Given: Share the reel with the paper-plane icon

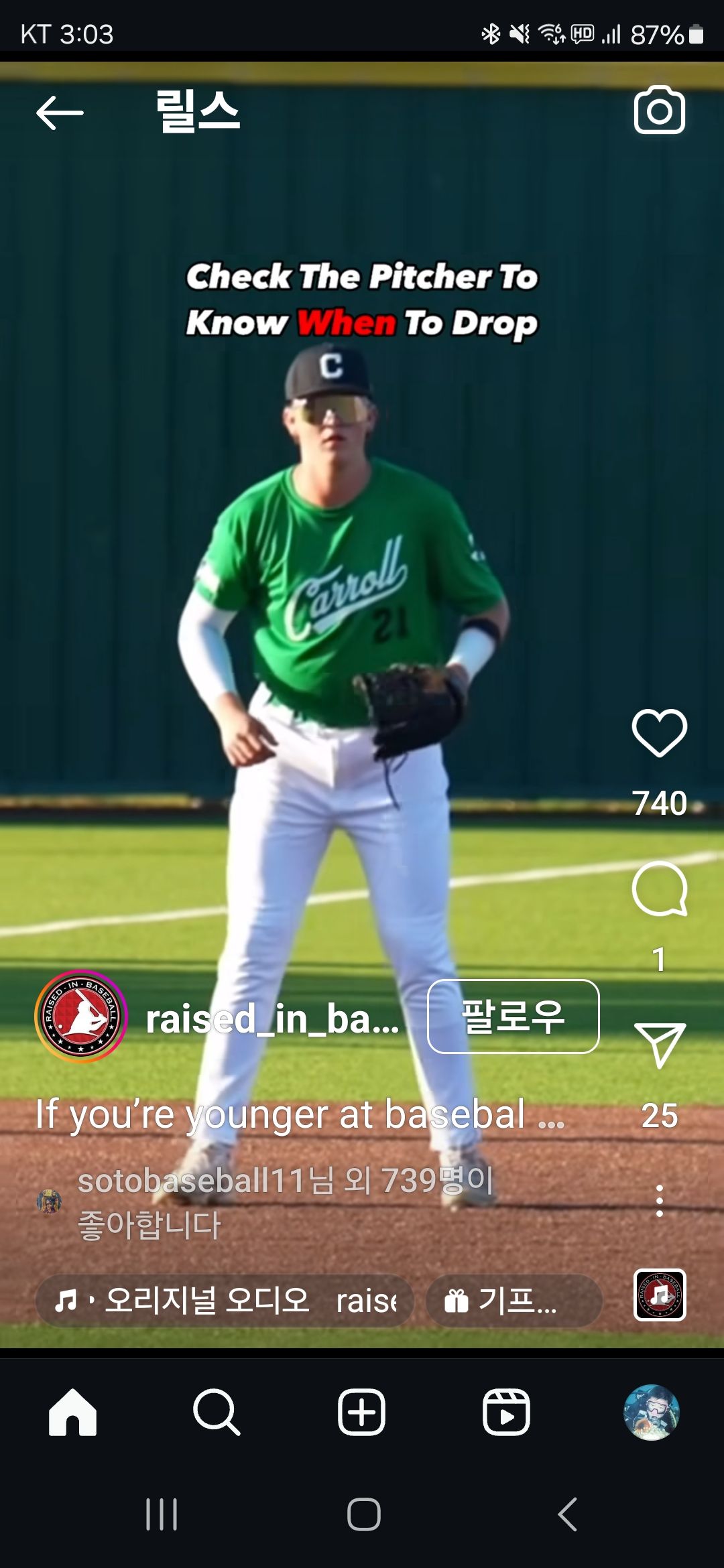Looking at the screenshot, I should (x=659, y=1044).
